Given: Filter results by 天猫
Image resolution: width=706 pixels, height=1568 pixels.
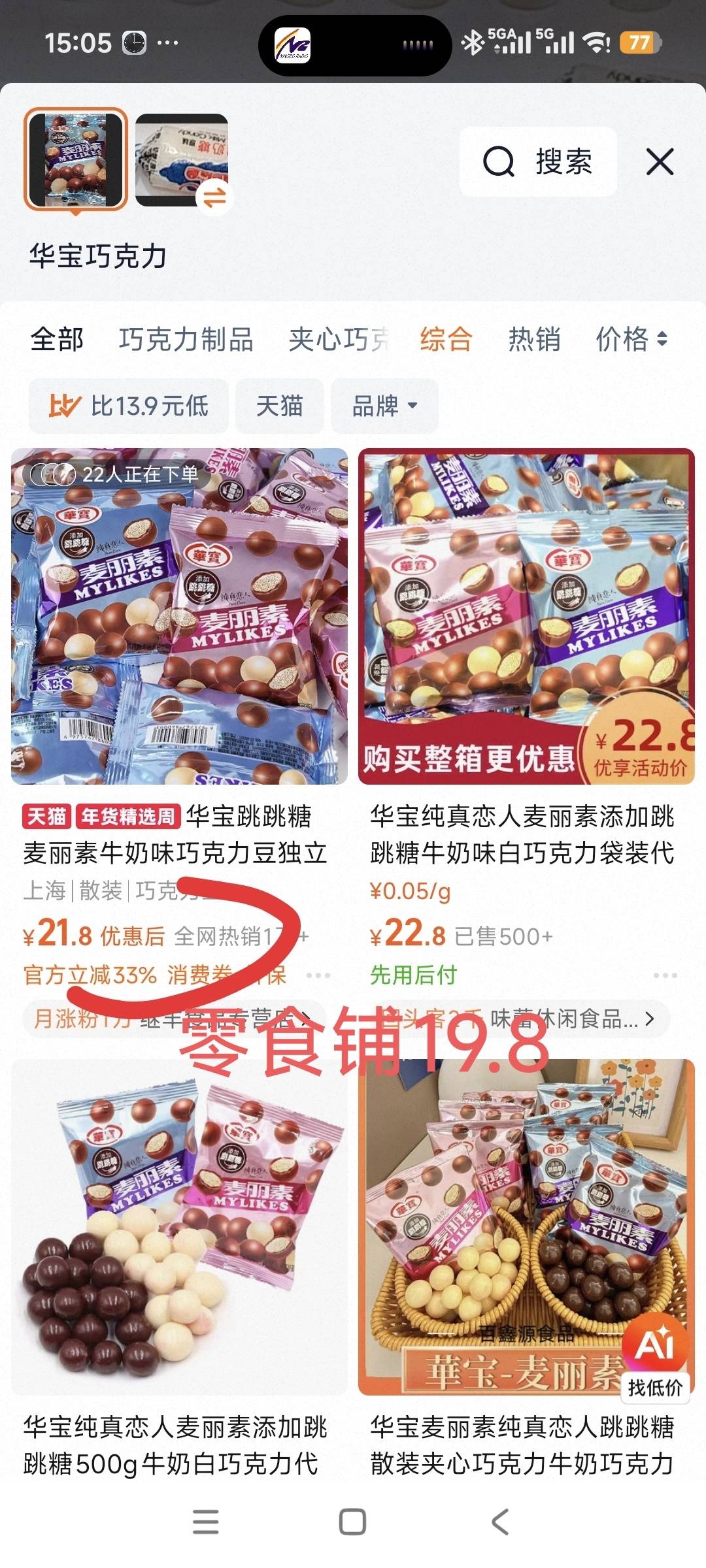Looking at the screenshot, I should coord(280,406).
